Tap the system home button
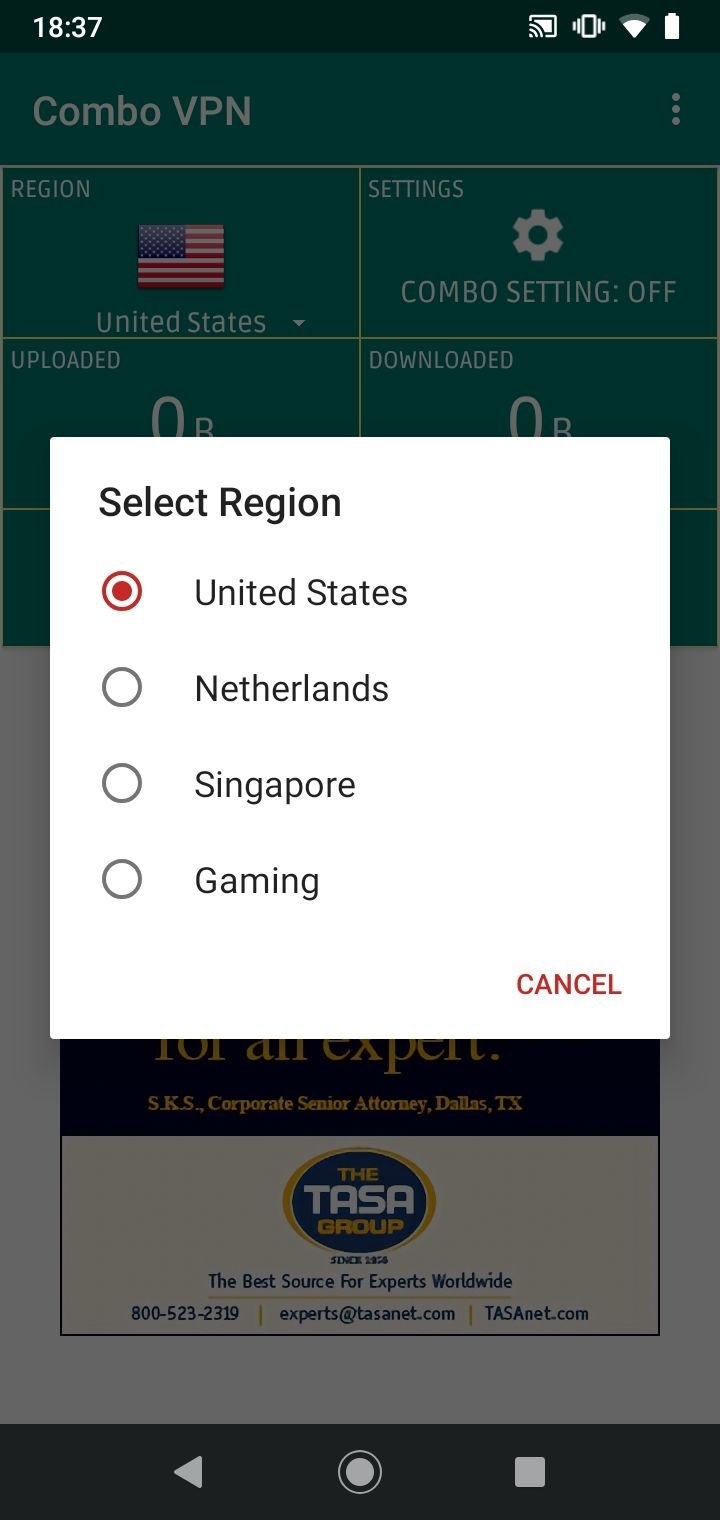 tap(360, 1471)
